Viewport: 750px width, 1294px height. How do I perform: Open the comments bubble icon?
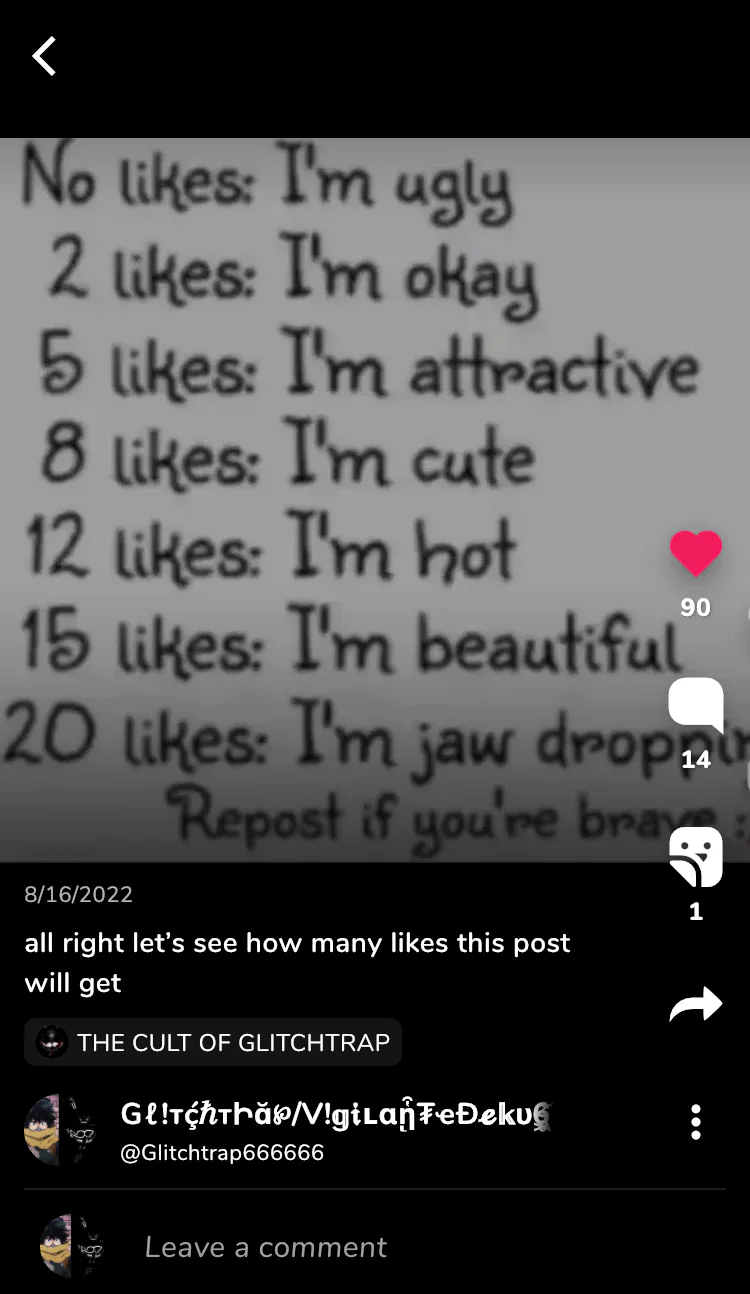coord(695,705)
